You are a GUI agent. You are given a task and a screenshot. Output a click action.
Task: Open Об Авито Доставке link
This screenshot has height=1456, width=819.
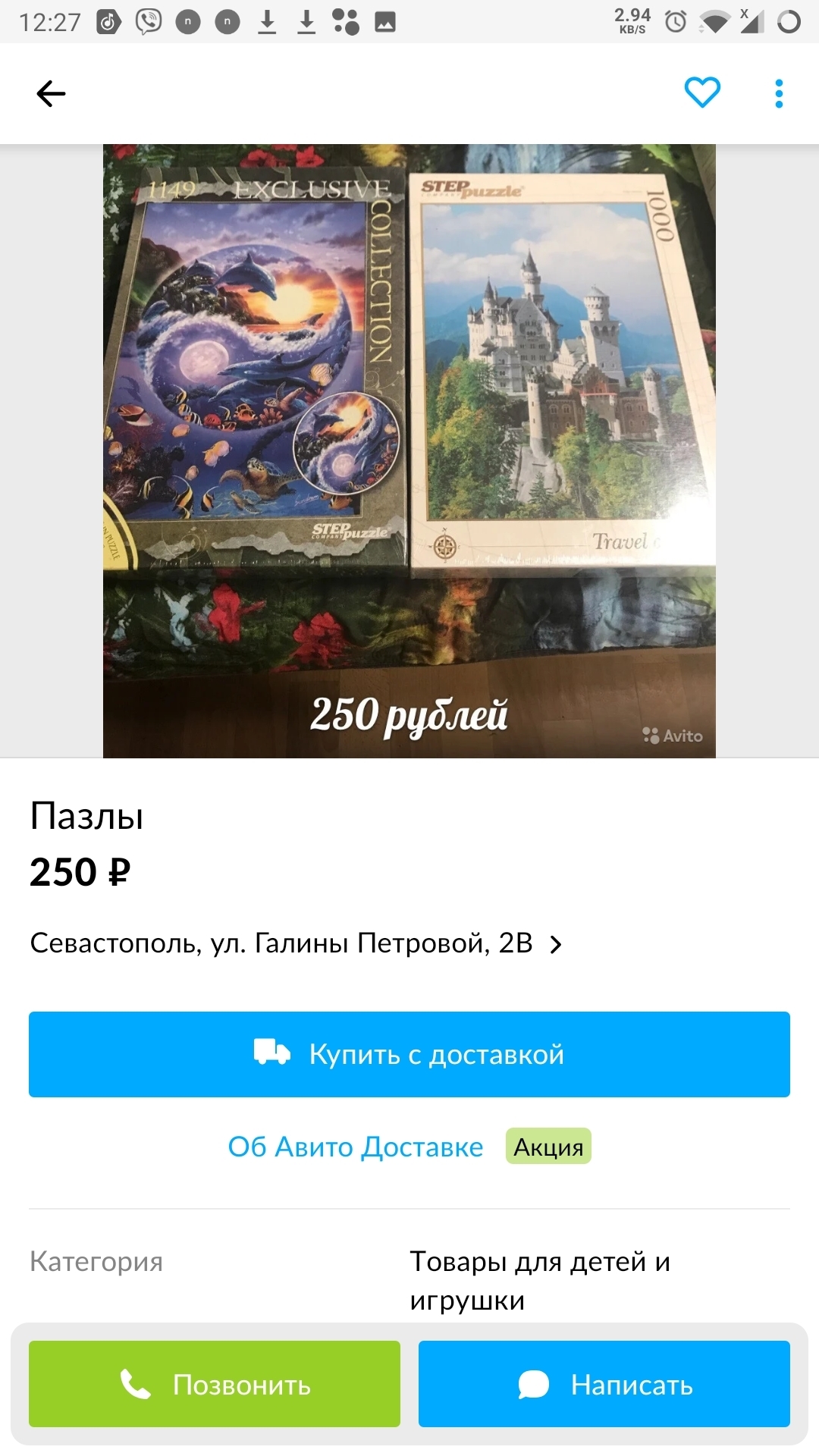tap(356, 1147)
